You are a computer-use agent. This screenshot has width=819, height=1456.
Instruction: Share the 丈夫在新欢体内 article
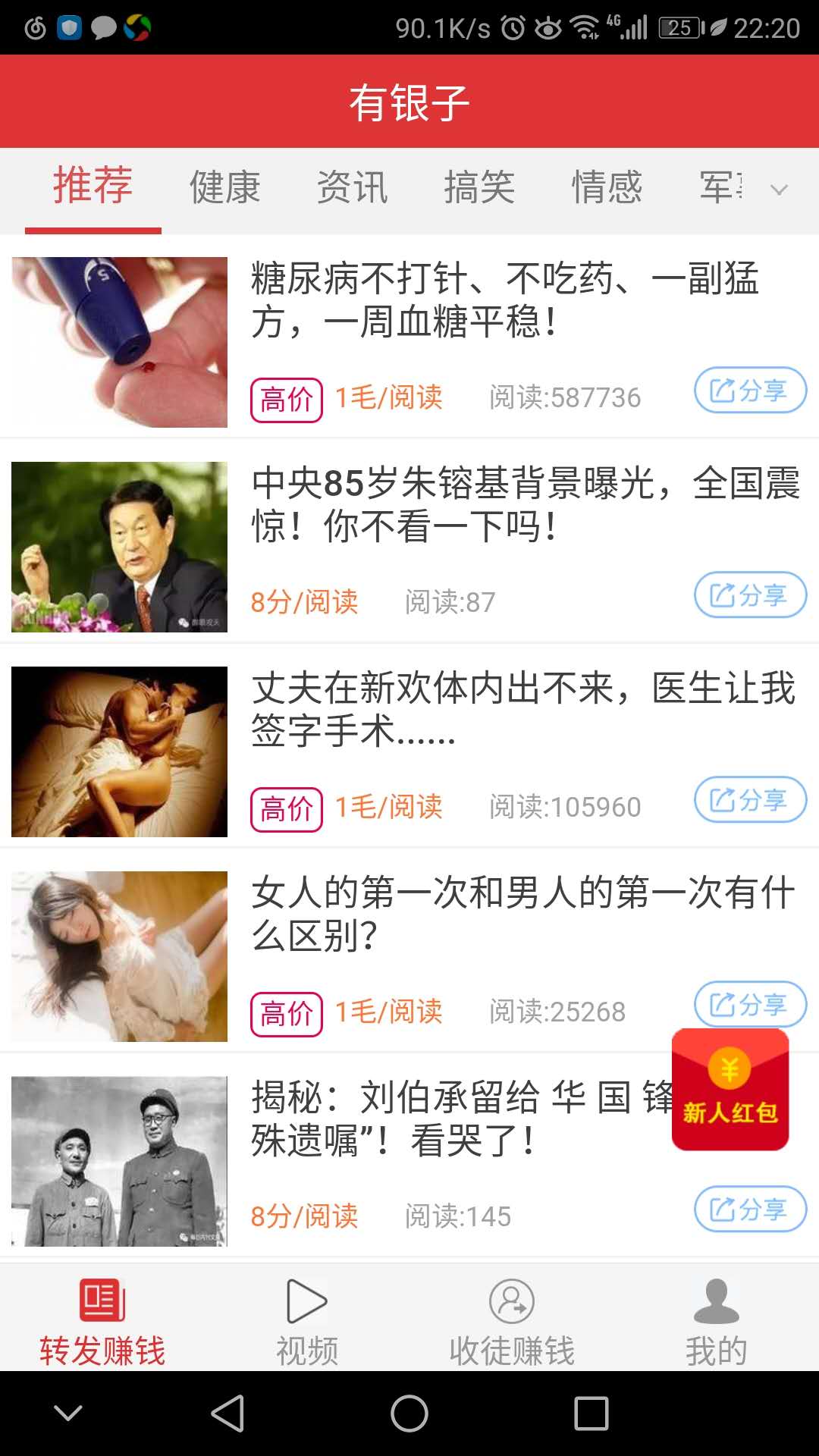[750, 800]
